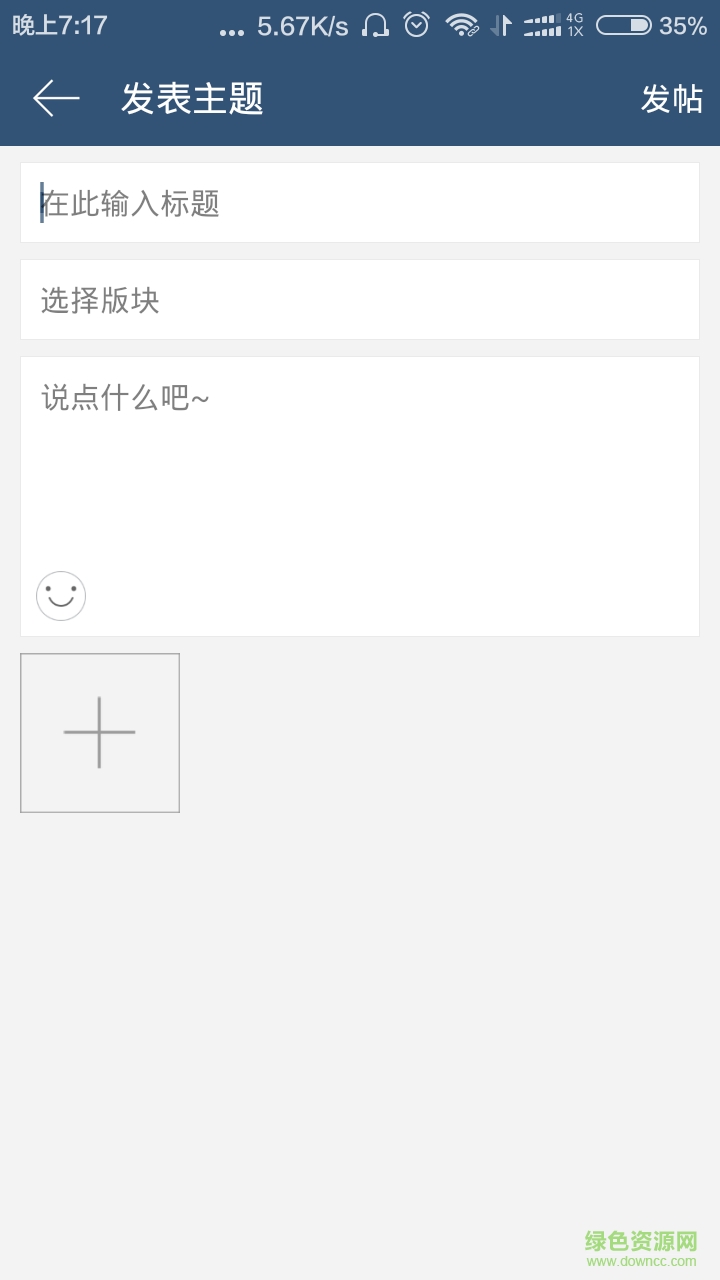This screenshot has width=720, height=1280.
Task: Select the 发表主题 header title
Action: click(192, 100)
